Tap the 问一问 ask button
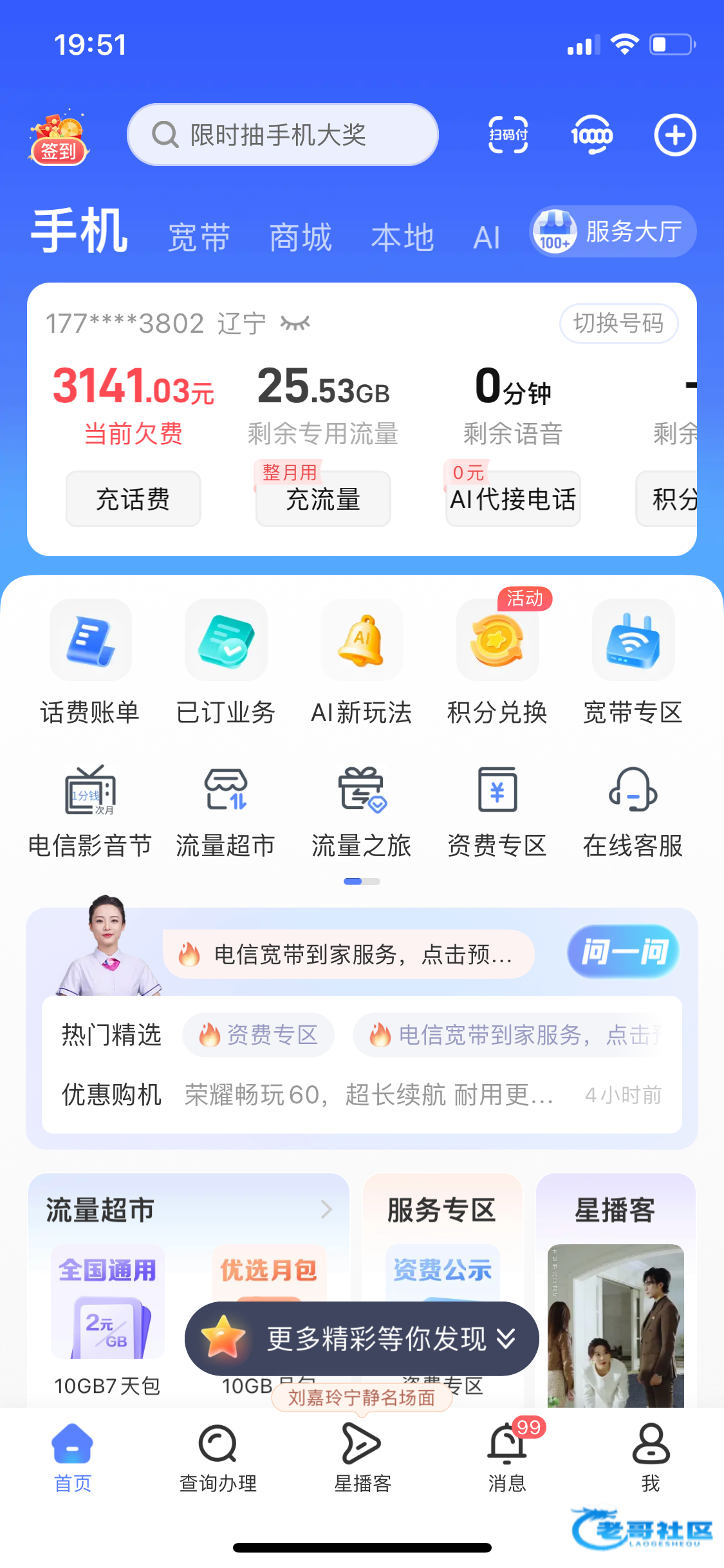This screenshot has height=1568, width=724. pos(623,952)
